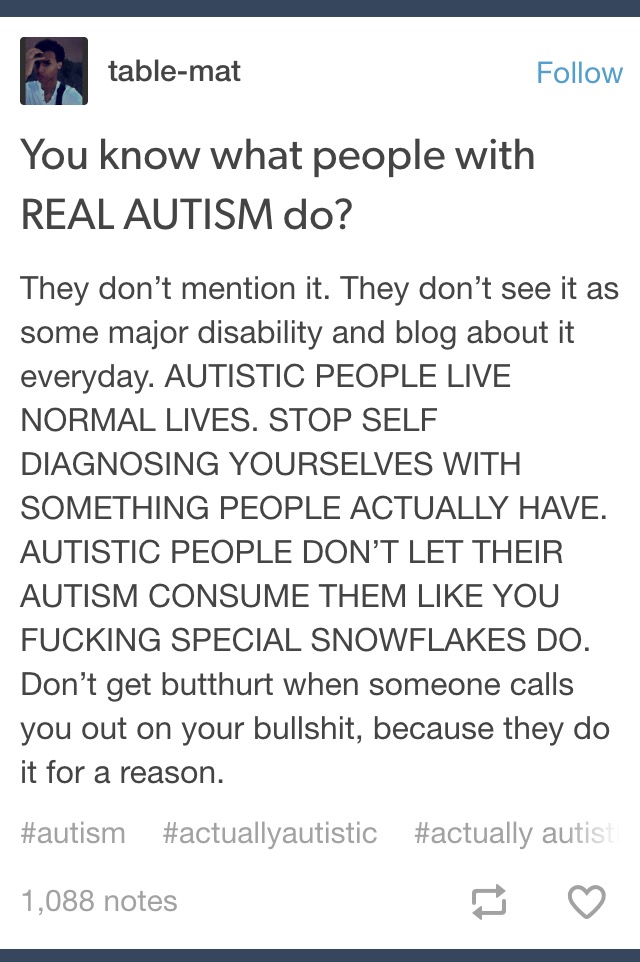This screenshot has width=640, height=962.
Task: Open the table-mat username link
Action: [x=174, y=72]
